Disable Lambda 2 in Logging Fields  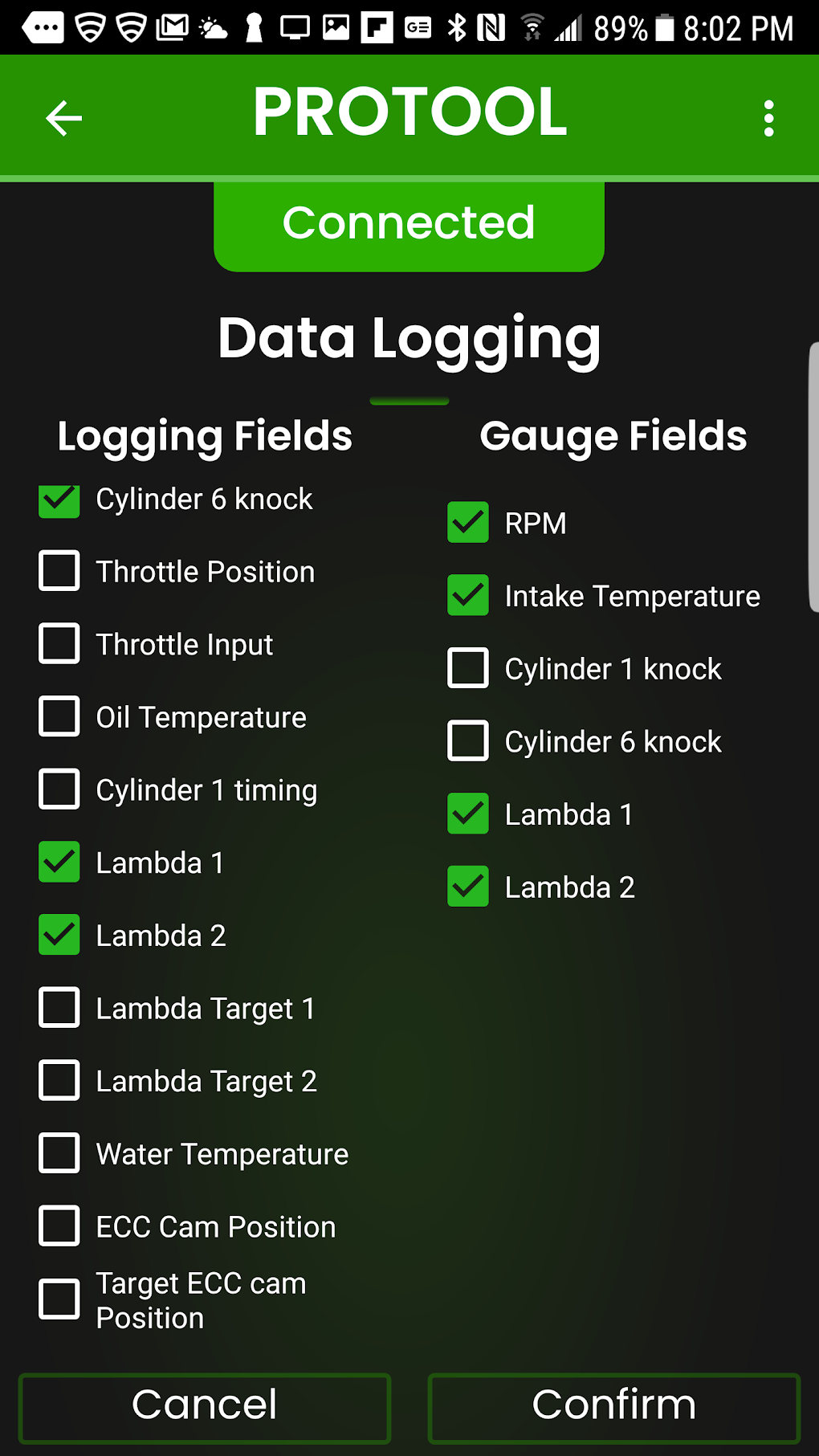[x=59, y=935]
